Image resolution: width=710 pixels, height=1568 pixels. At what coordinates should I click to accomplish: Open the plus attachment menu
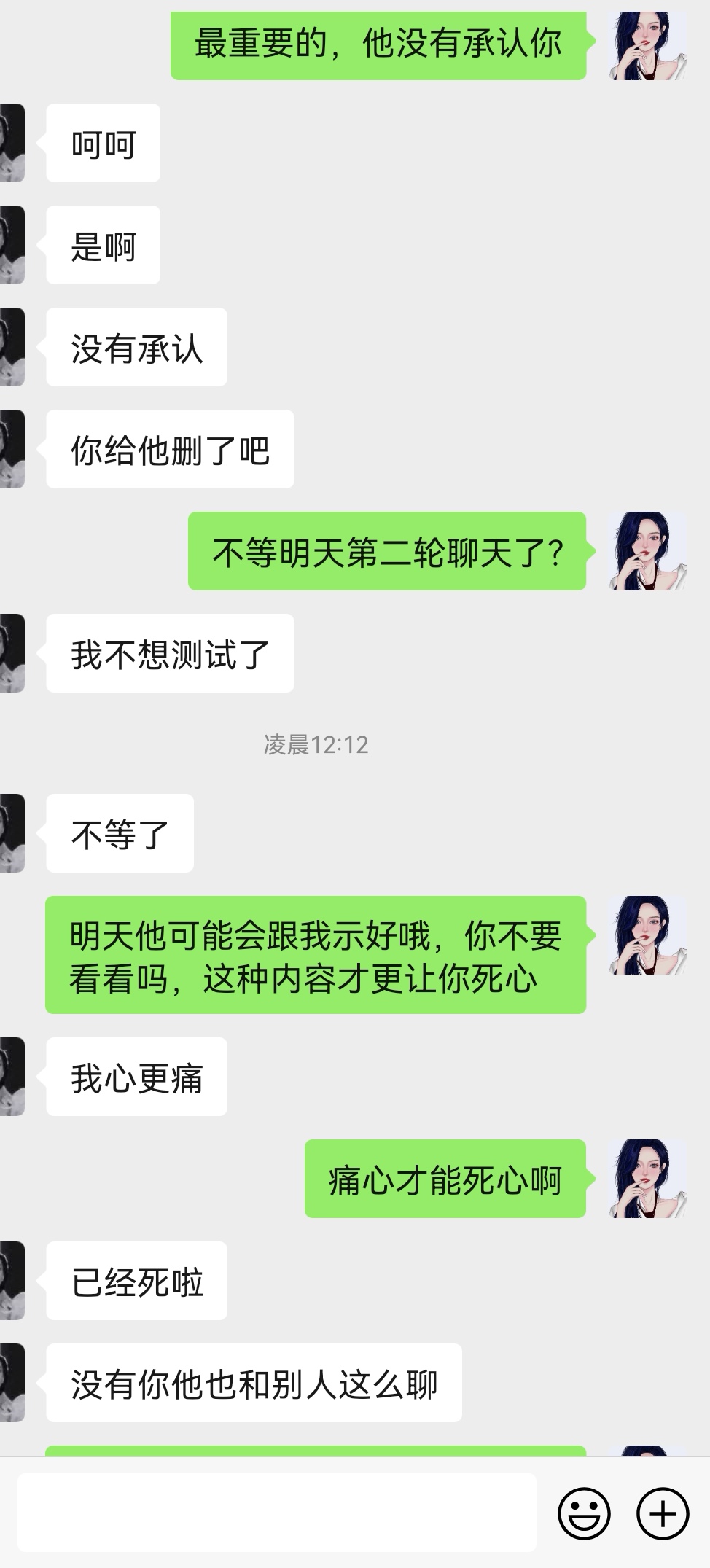[663, 1513]
